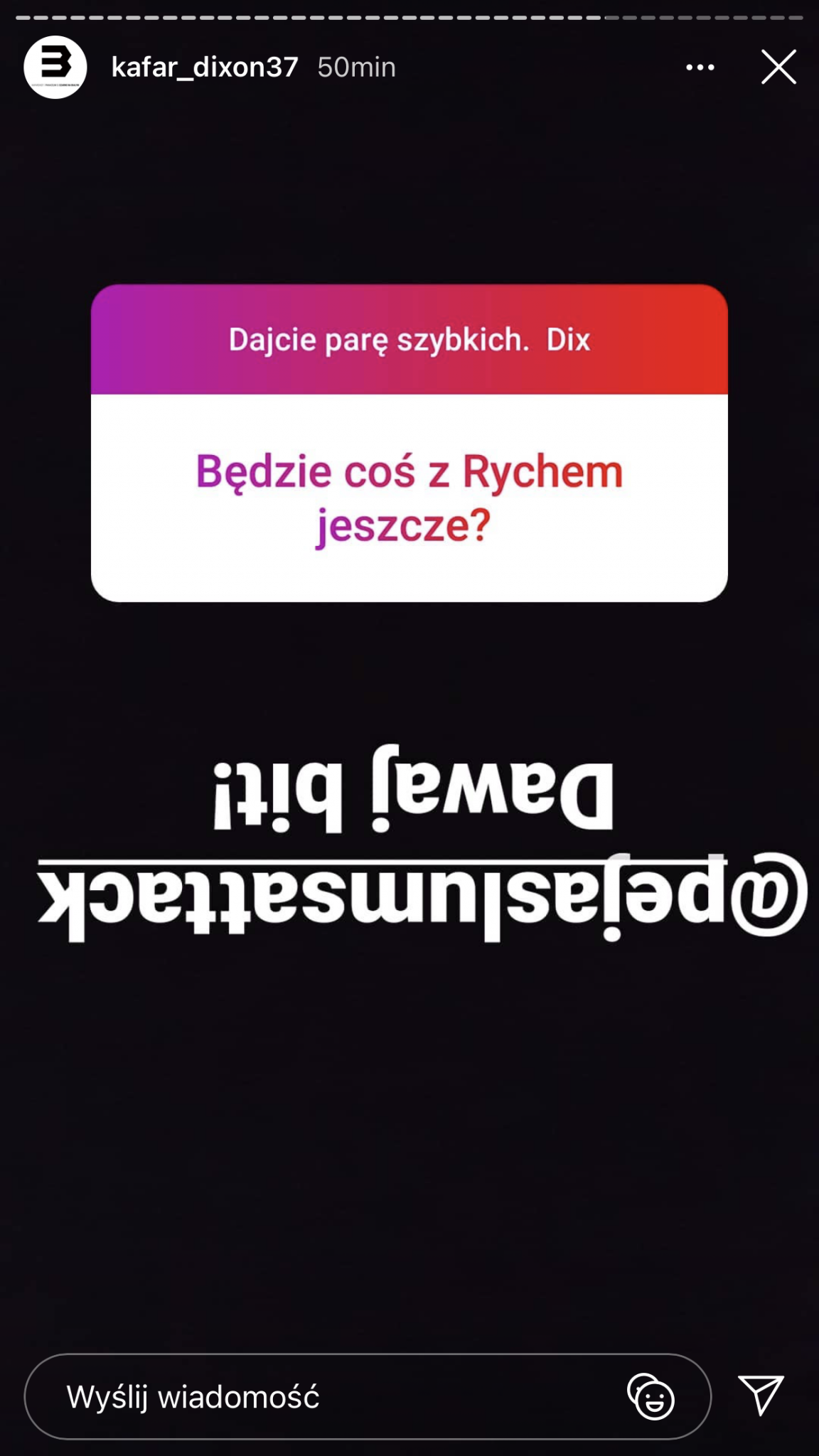Open the kafar_dixon37 username link
819x1456 pixels.
pos(205,68)
